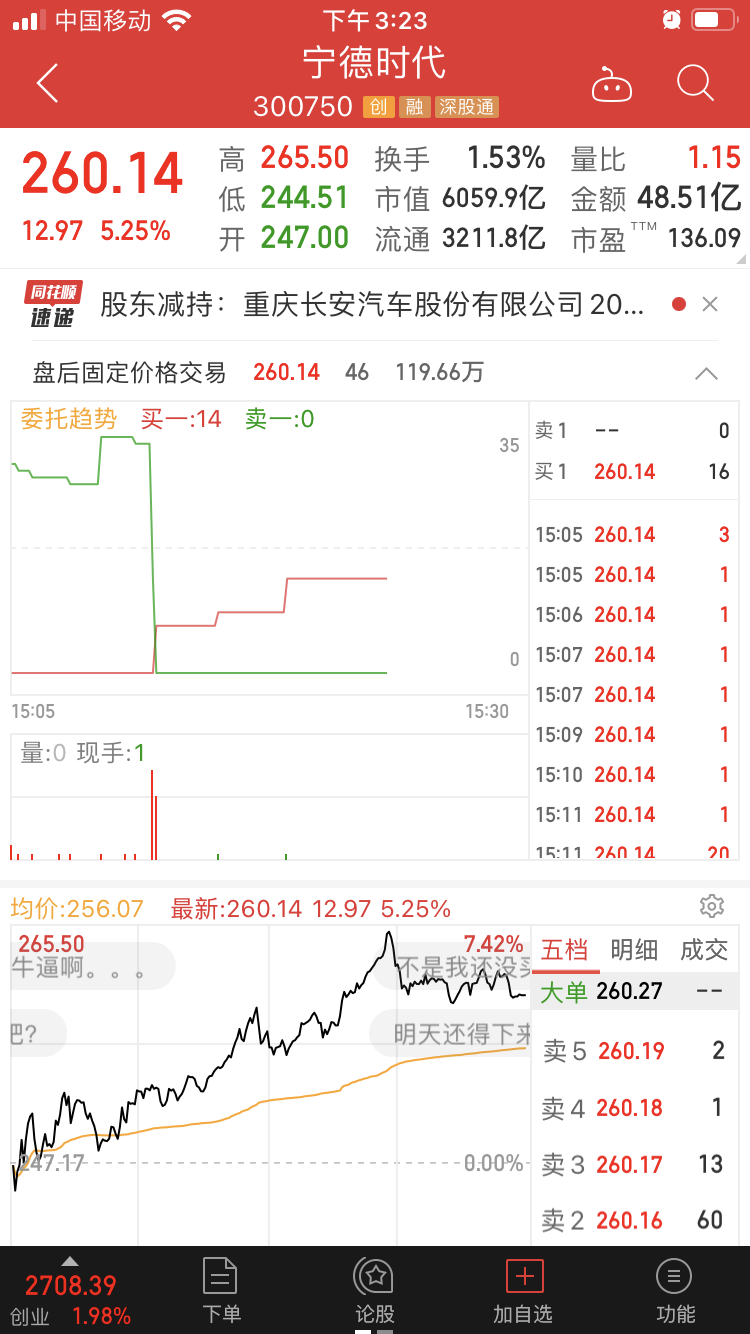The width and height of the screenshot is (750, 1334).
Task: Open chart settings gear
Action: pos(711,907)
